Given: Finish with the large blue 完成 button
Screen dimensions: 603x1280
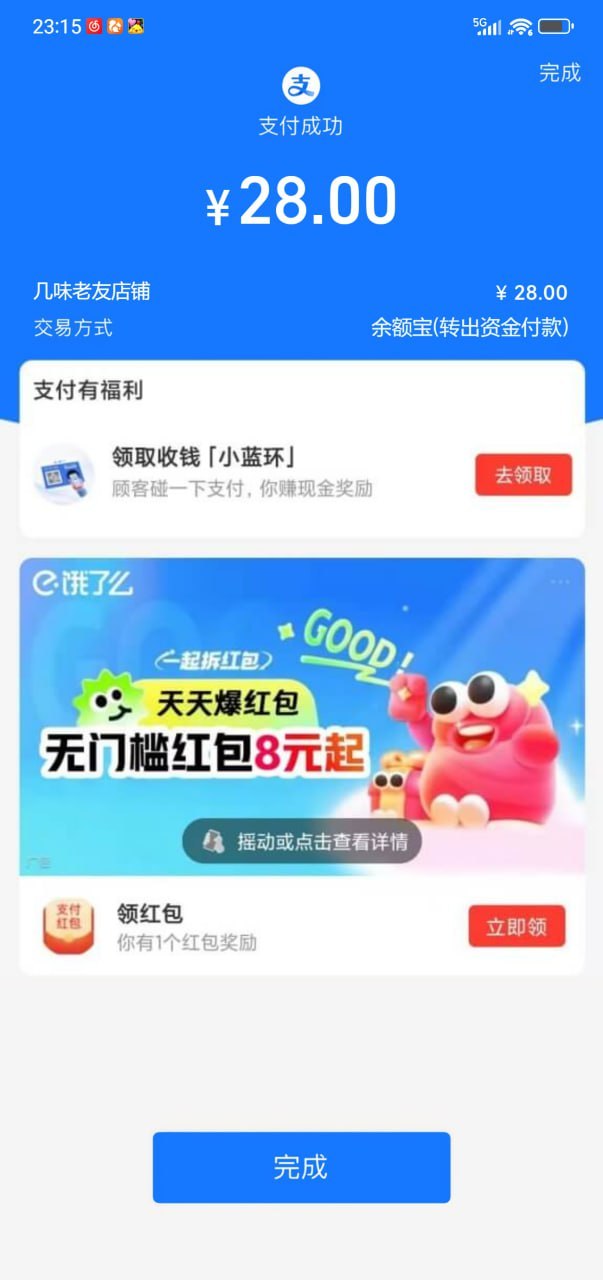Looking at the screenshot, I should [x=301, y=1167].
